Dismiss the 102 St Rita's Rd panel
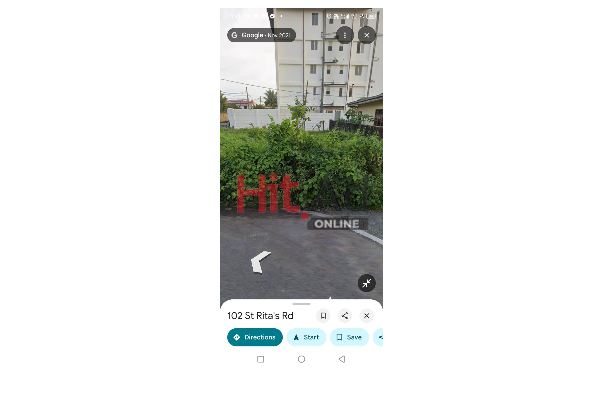This screenshot has height=400, width=600. point(366,315)
